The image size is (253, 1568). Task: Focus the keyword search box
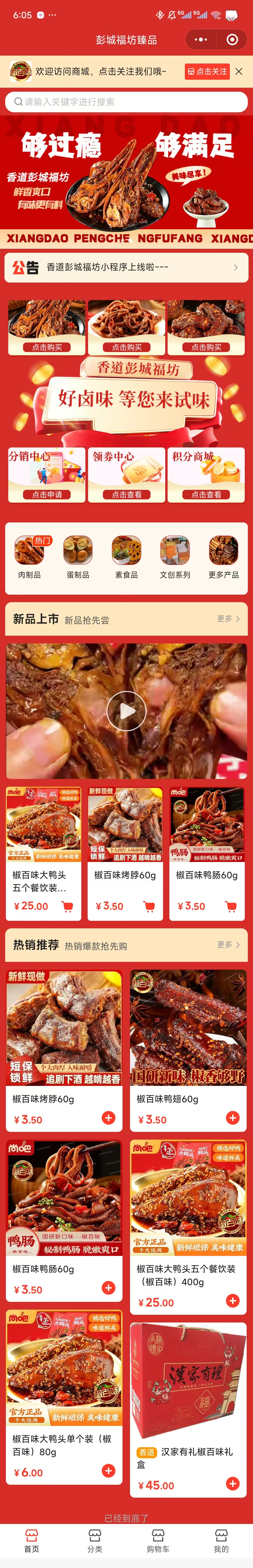point(126,102)
